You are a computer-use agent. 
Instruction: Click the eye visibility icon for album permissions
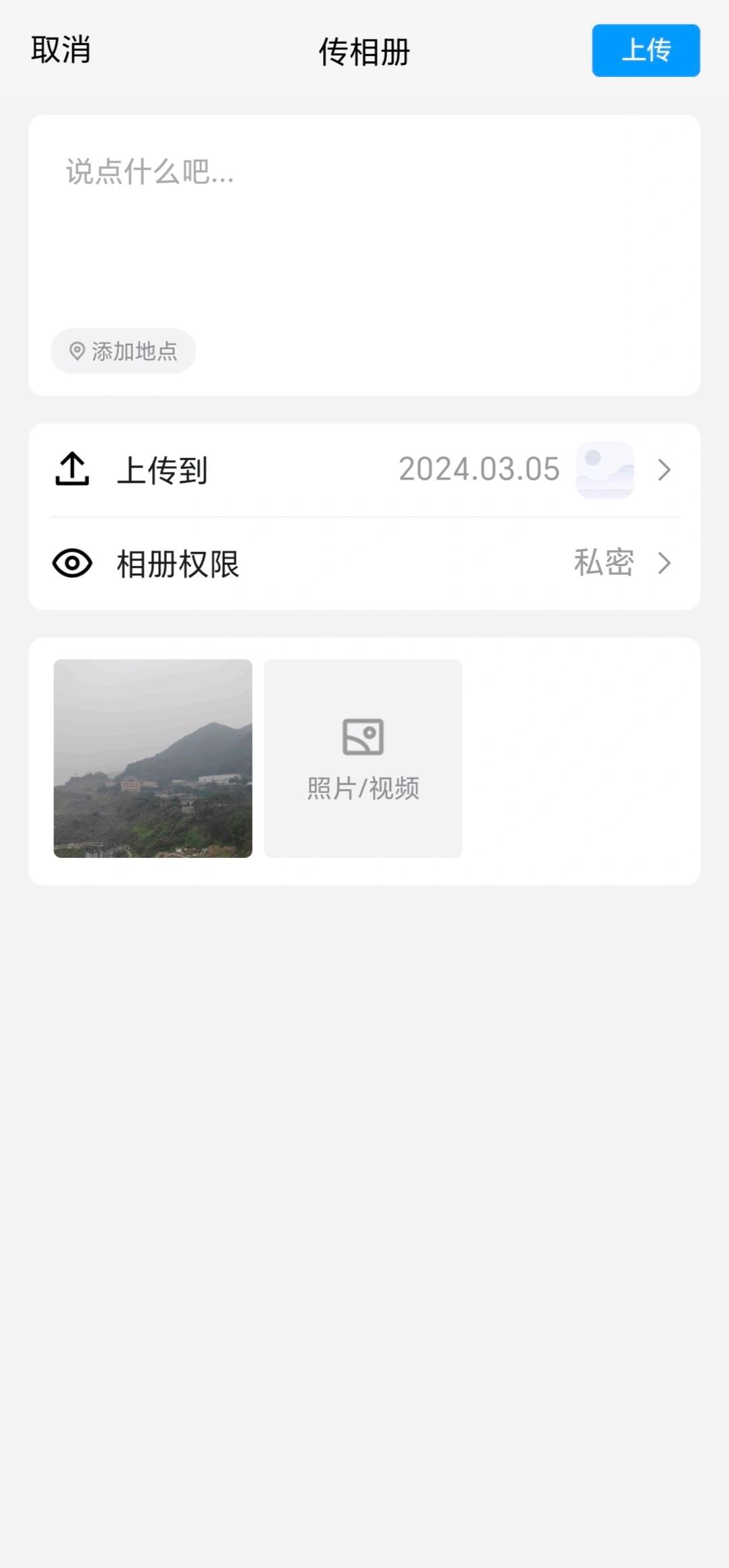(x=72, y=562)
